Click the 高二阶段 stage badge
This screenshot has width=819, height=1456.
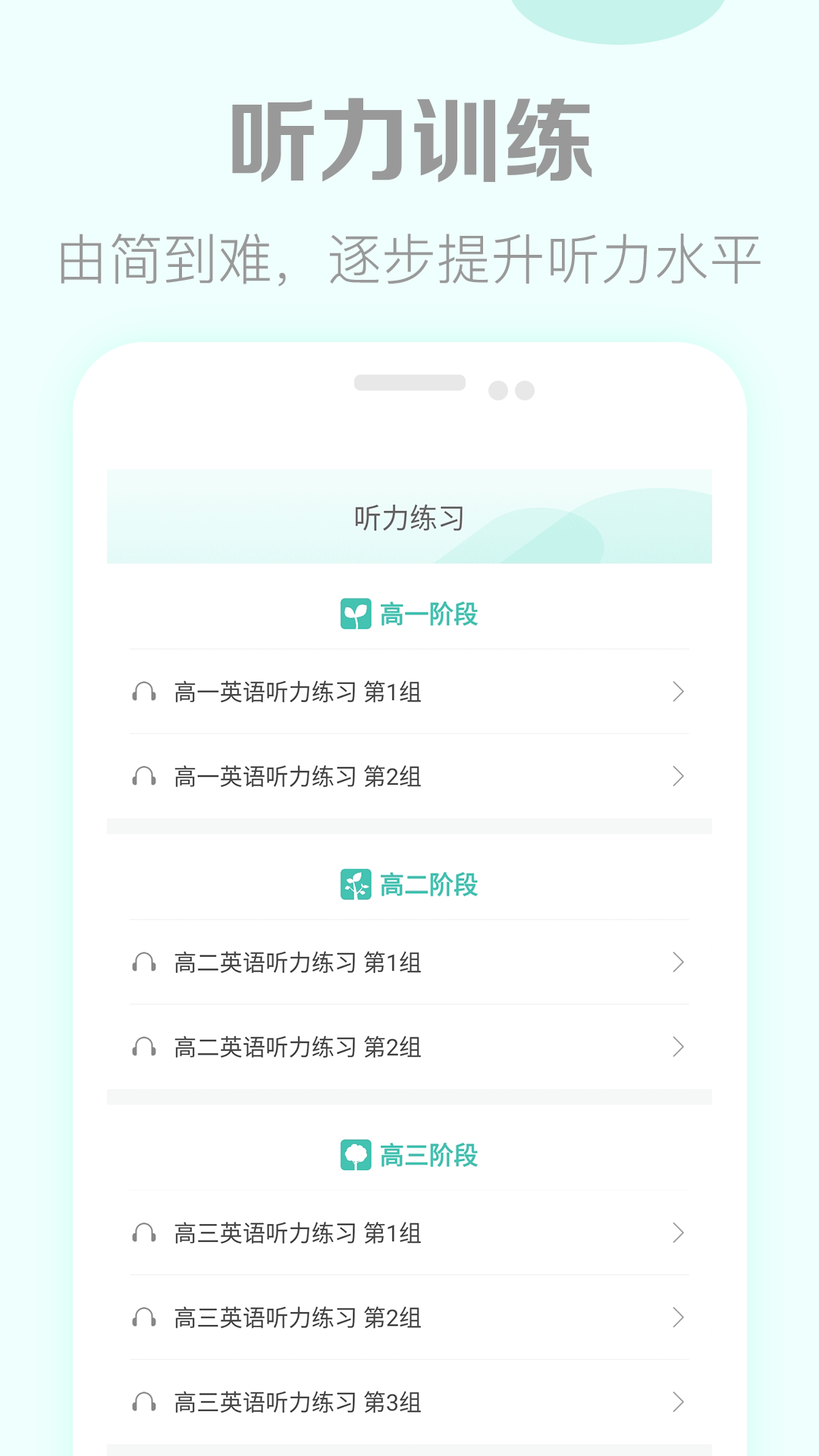[x=409, y=882]
